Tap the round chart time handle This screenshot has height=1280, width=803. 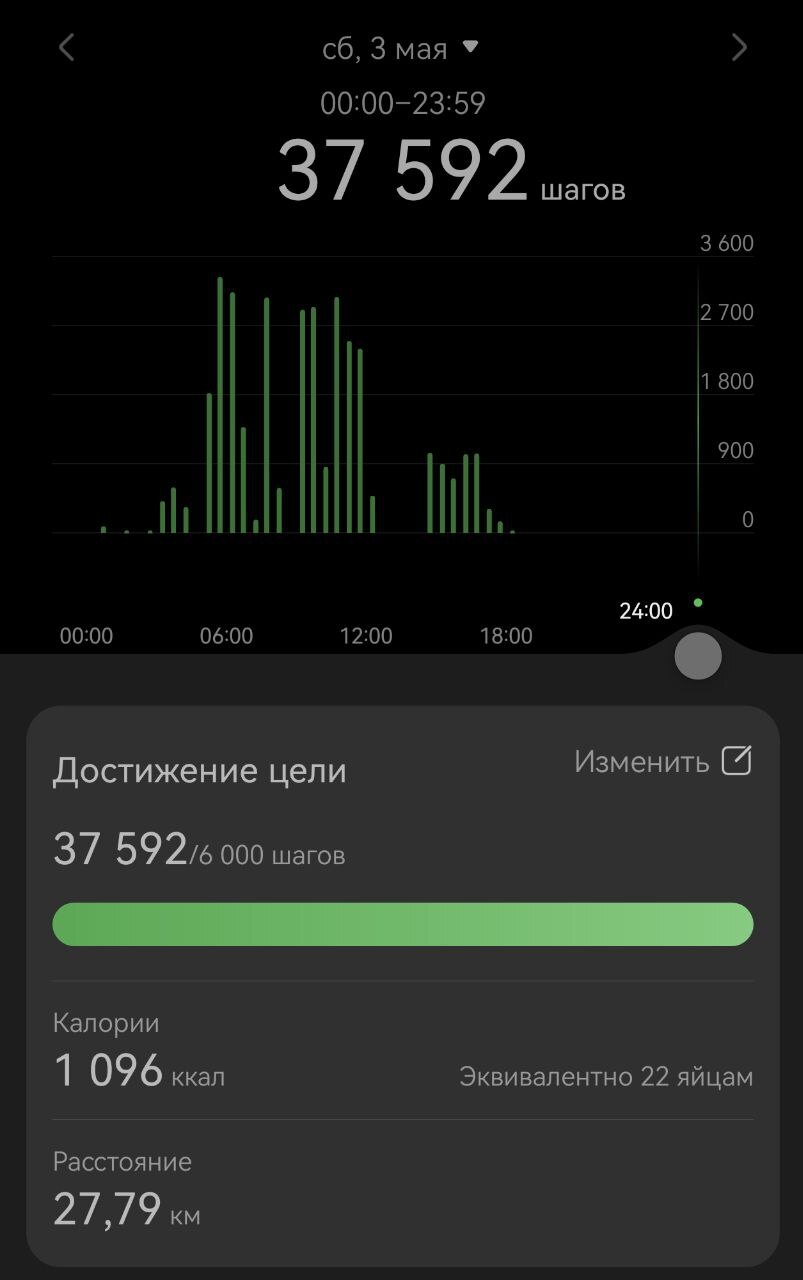(x=697, y=657)
